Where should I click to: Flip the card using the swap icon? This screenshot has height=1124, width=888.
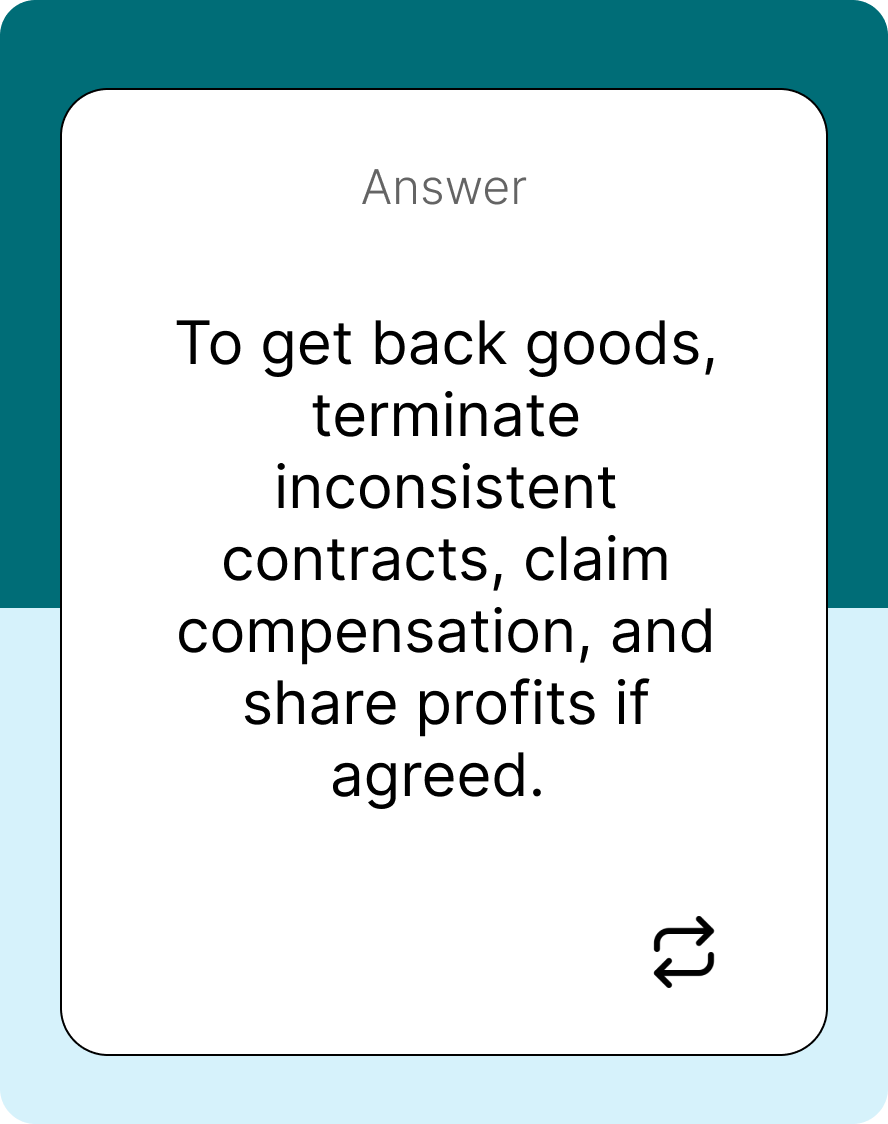[684, 951]
